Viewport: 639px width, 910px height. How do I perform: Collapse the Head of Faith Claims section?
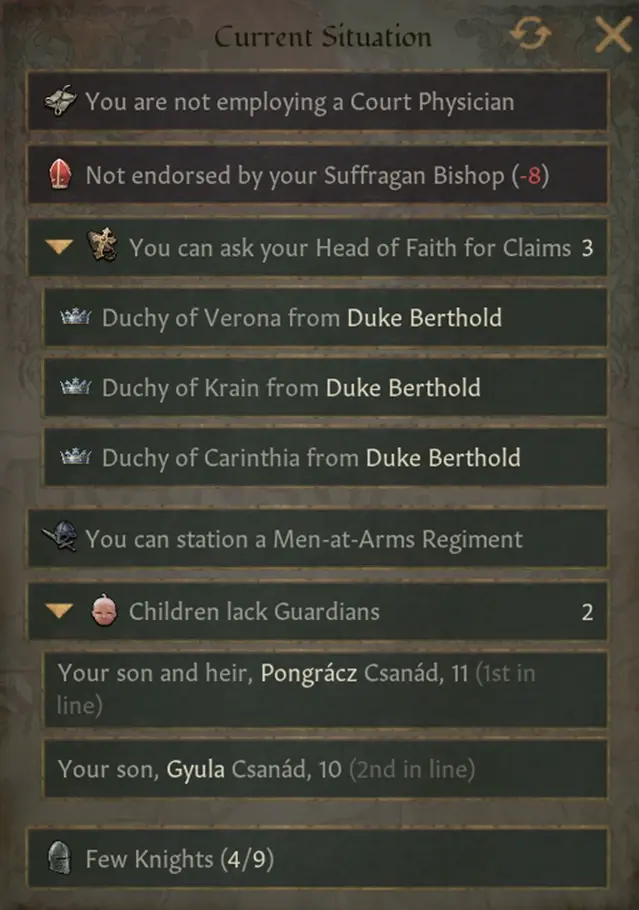pyautogui.click(x=61, y=247)
